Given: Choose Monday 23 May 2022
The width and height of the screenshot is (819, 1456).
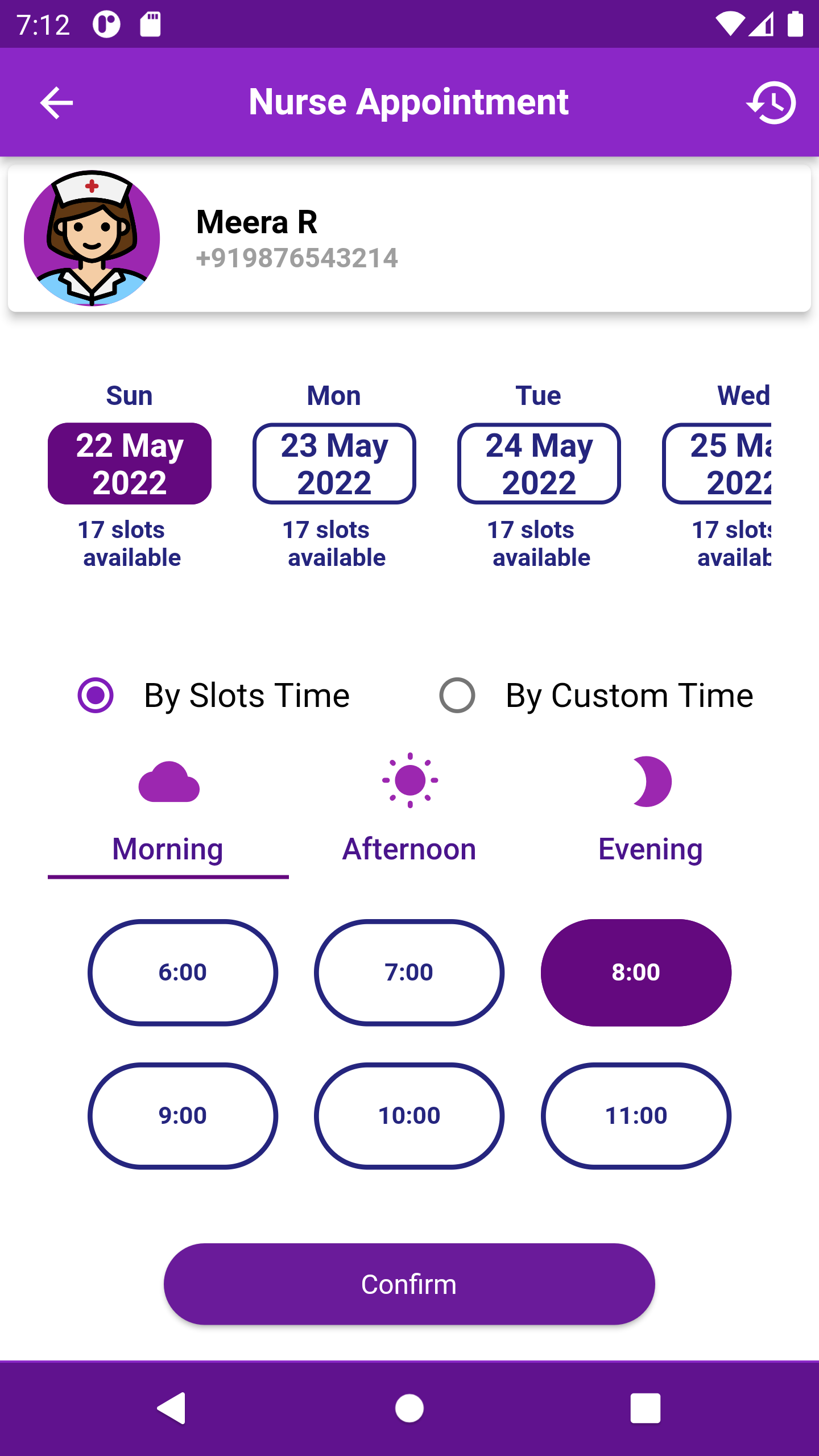Looking at the screenshot, I should 334,464.
